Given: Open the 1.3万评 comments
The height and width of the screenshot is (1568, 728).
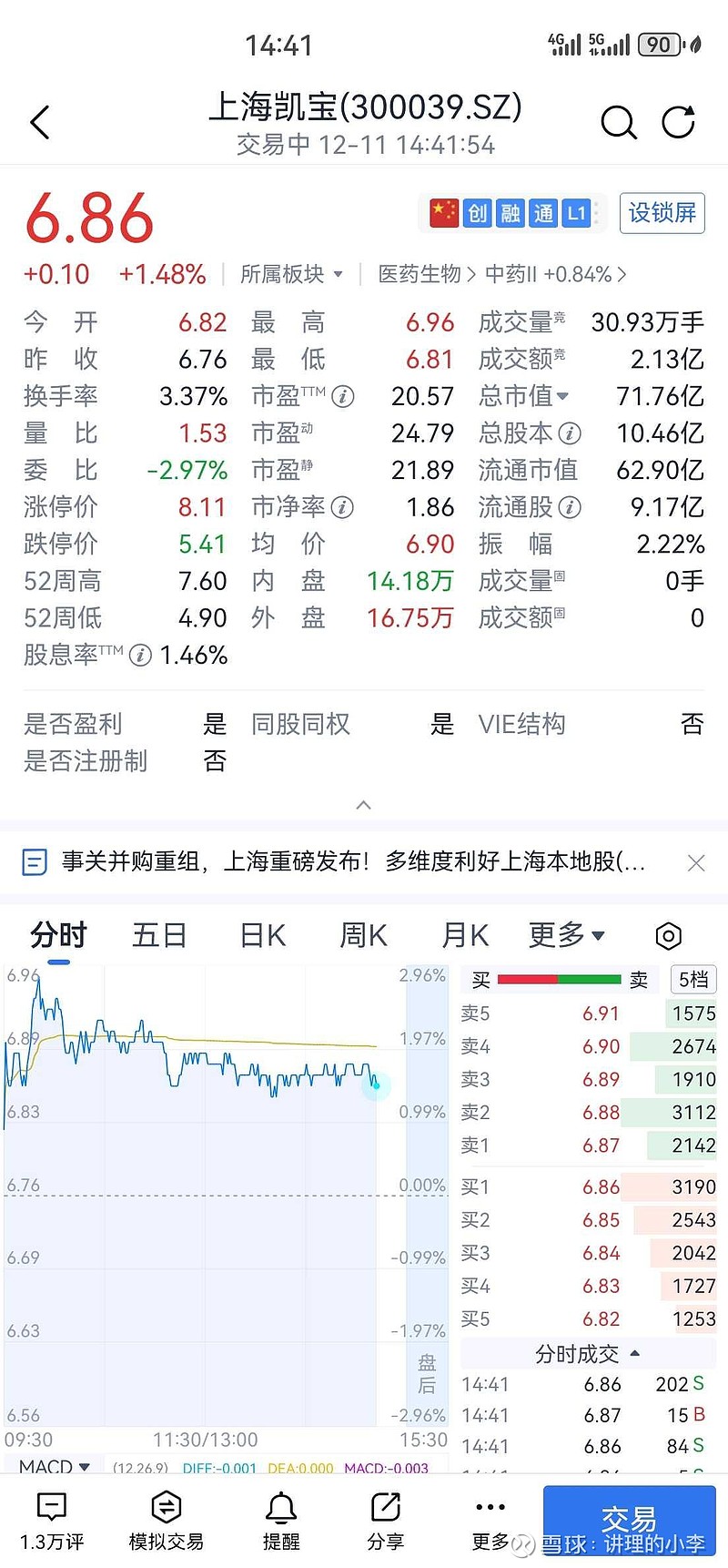Looking at the screenshot, I should coord(52,1521).
